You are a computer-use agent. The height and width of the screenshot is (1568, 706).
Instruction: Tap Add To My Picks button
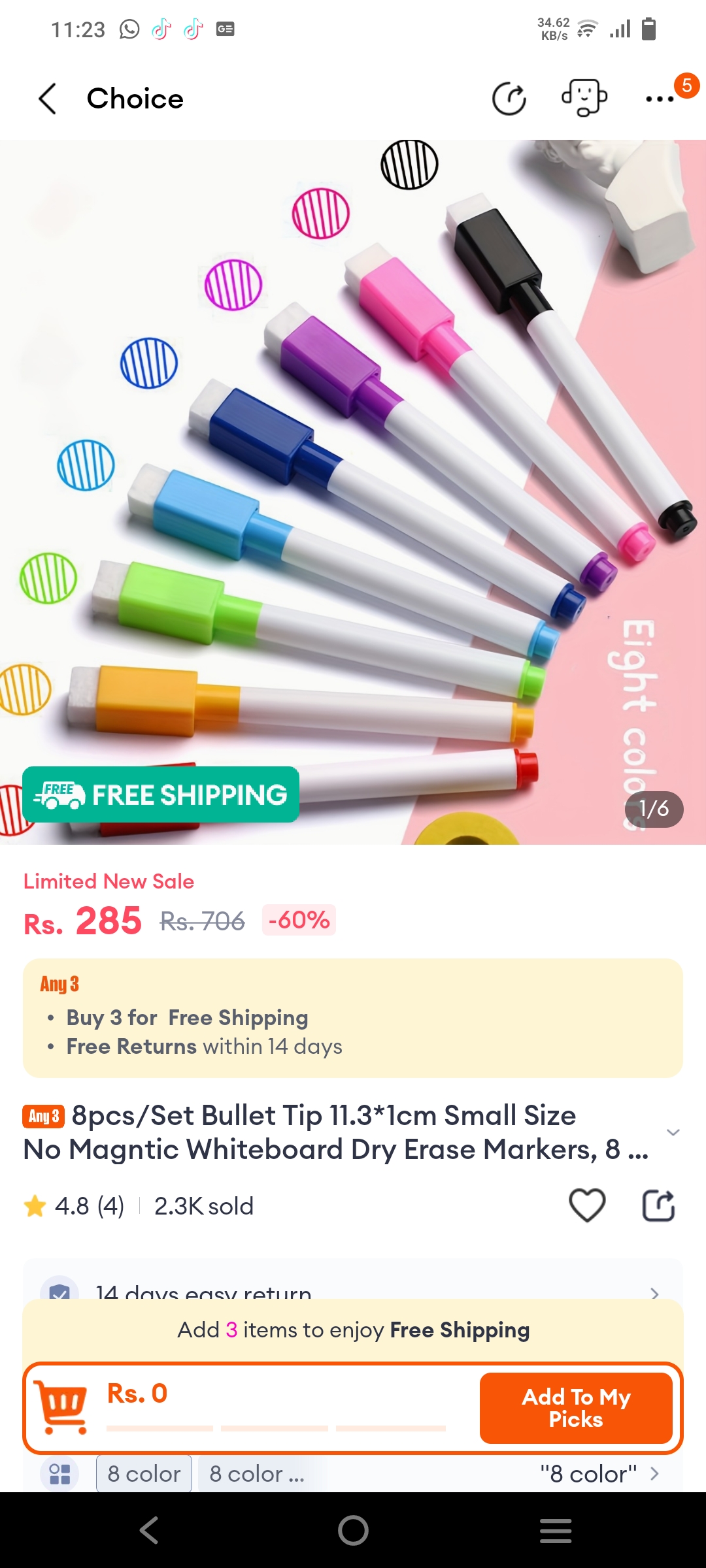pos(576,1408)
